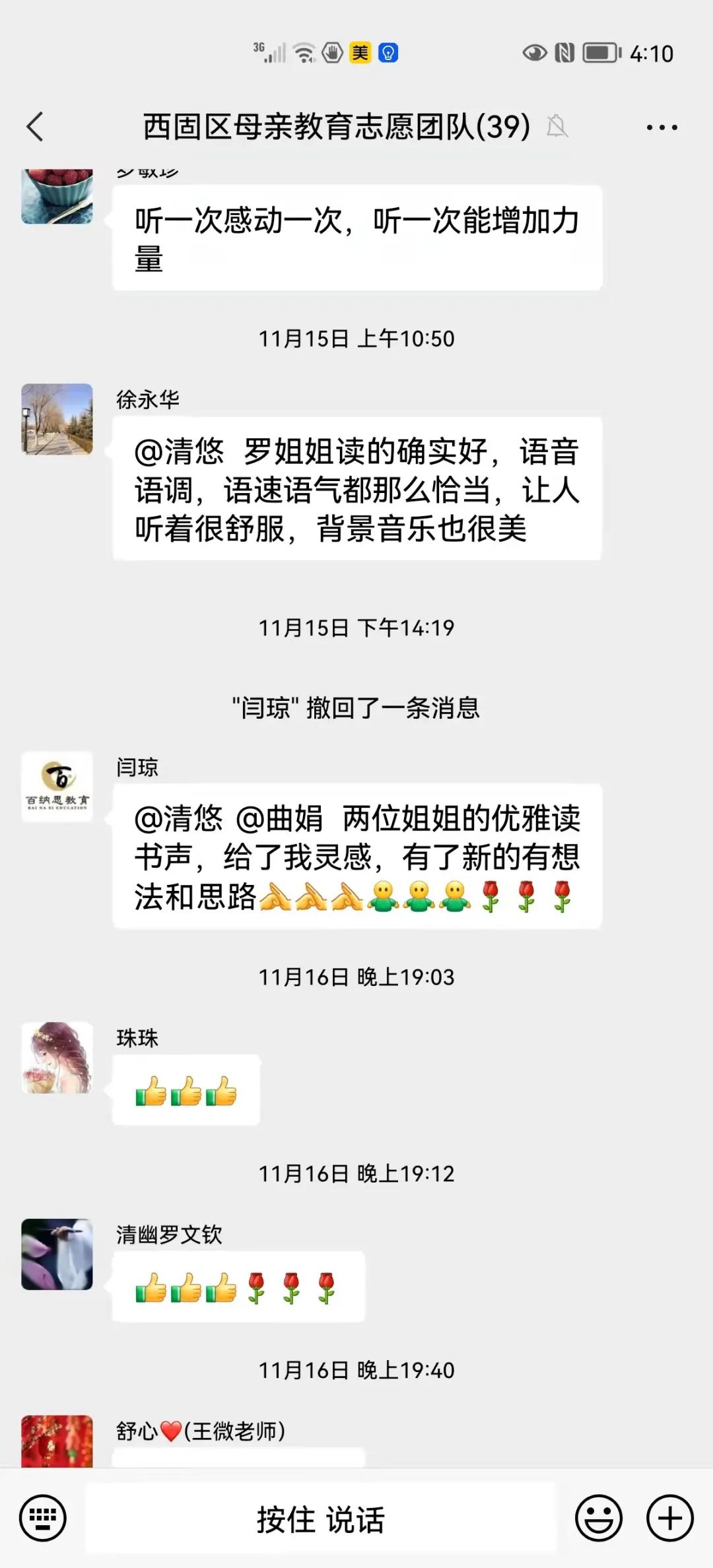Tap the 按住 说话 voice button
The image size is (713, 1568).
pyautogui.click(x=321, y=1519)
